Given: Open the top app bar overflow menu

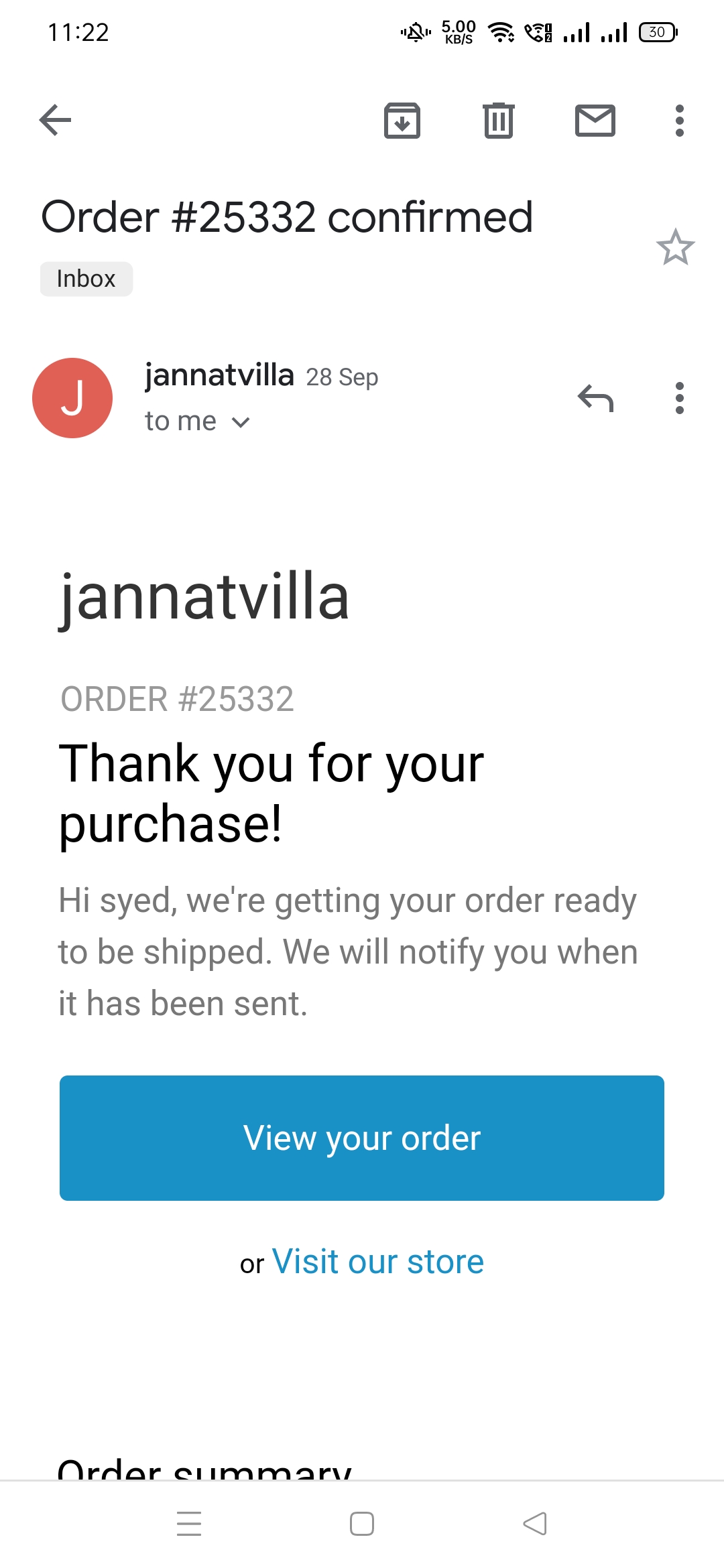Looking at the screenshot, I should click(679, 121).
